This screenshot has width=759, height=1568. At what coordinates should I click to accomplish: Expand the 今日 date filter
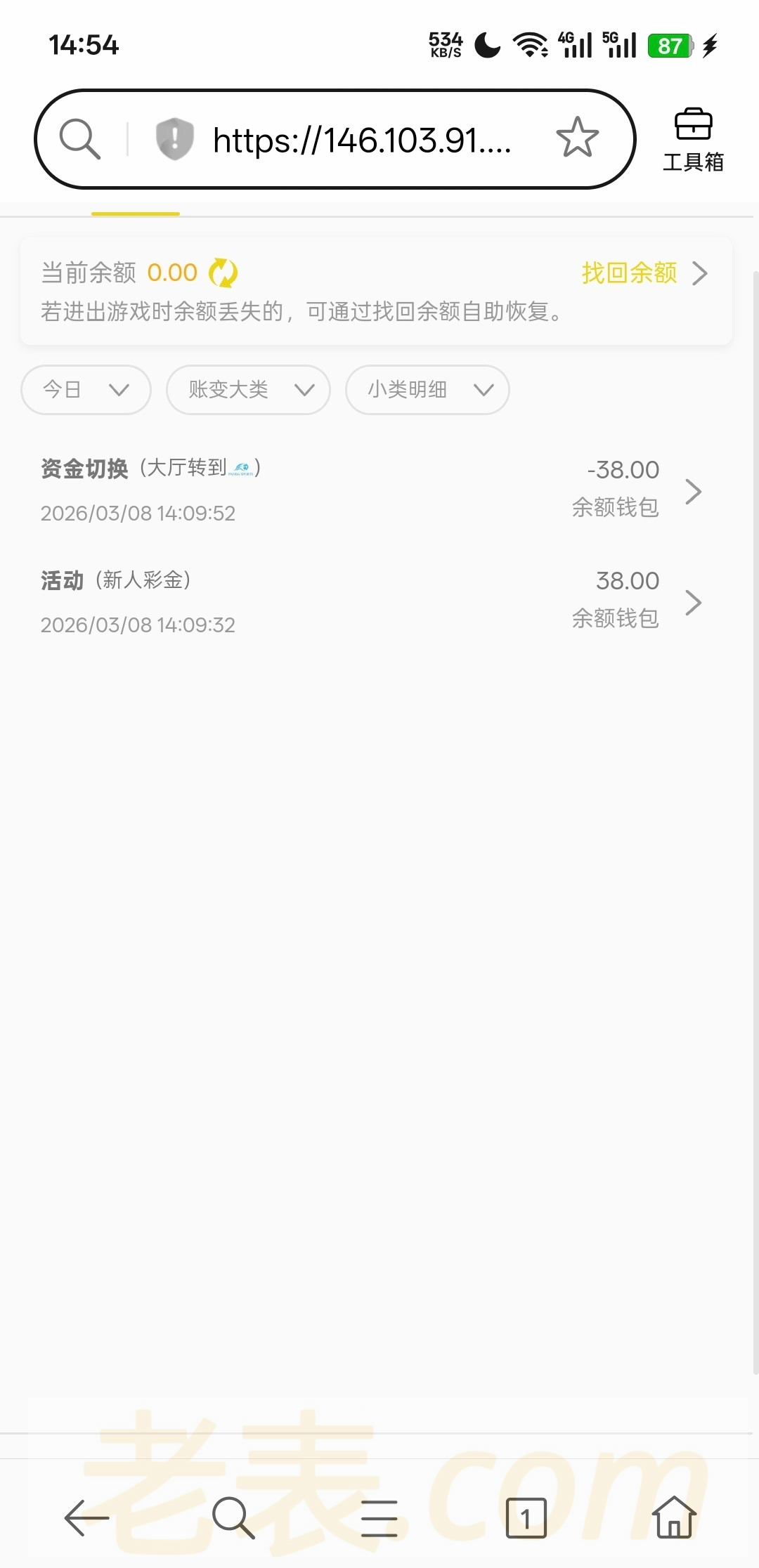[x=86, y=390]
